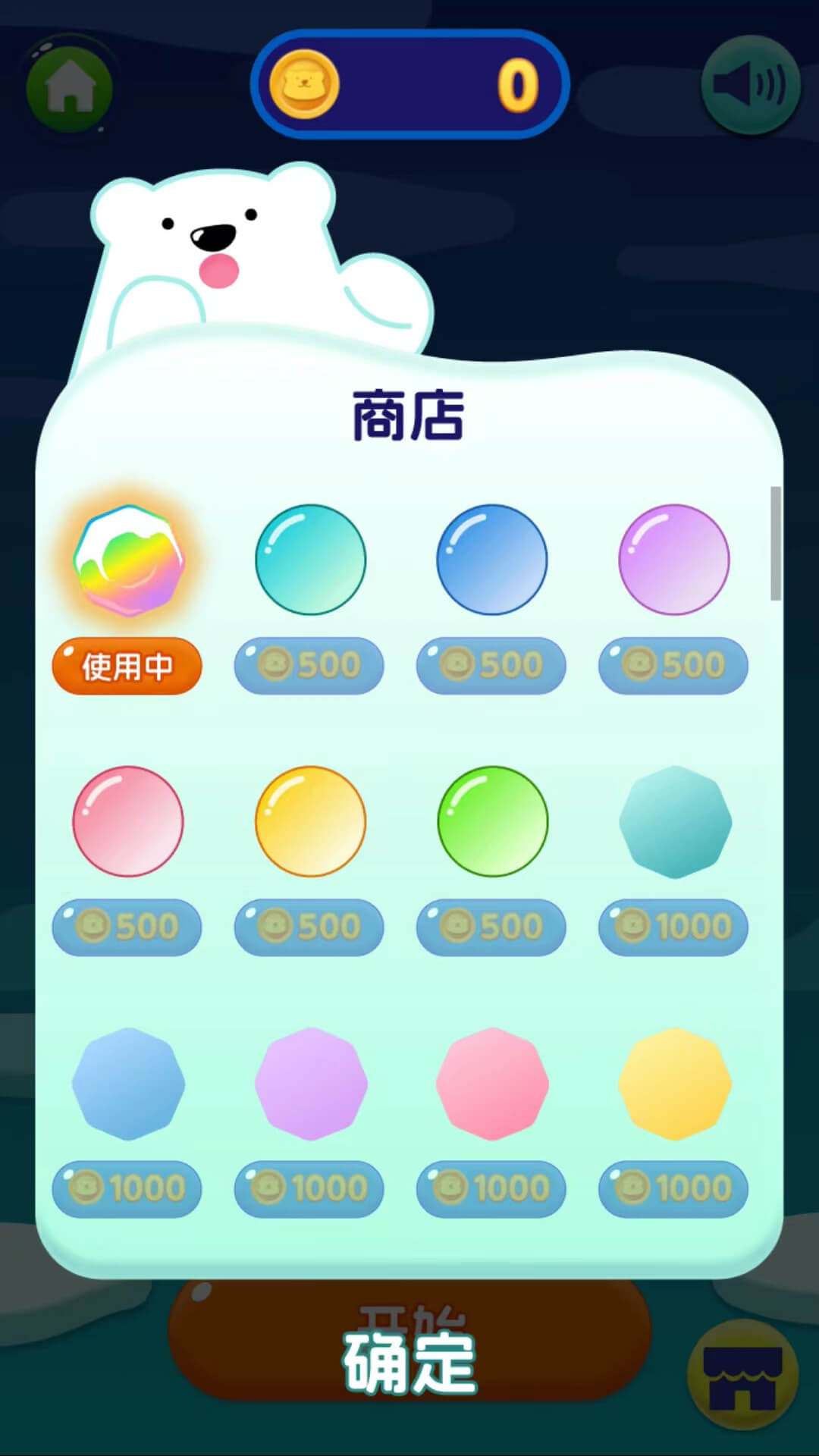Buy the blue polygon for 1000
The image size is (819, 1456).
pos(127,1188)
